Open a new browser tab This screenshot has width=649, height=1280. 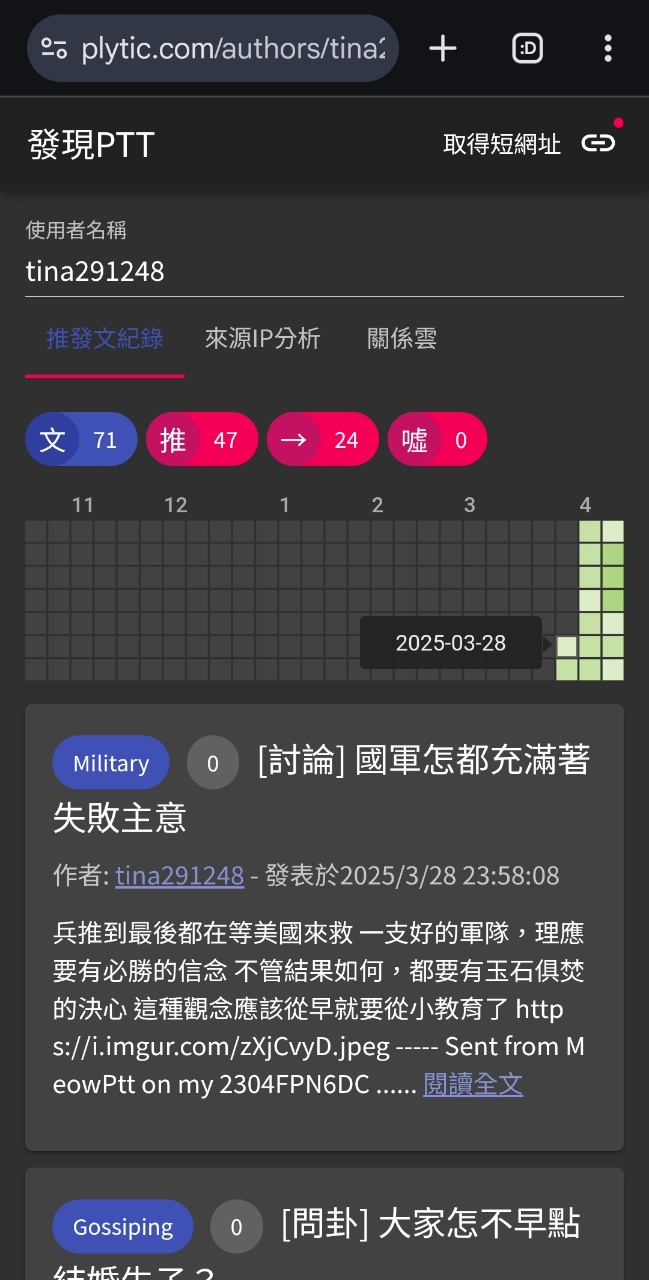coord(442,48)
